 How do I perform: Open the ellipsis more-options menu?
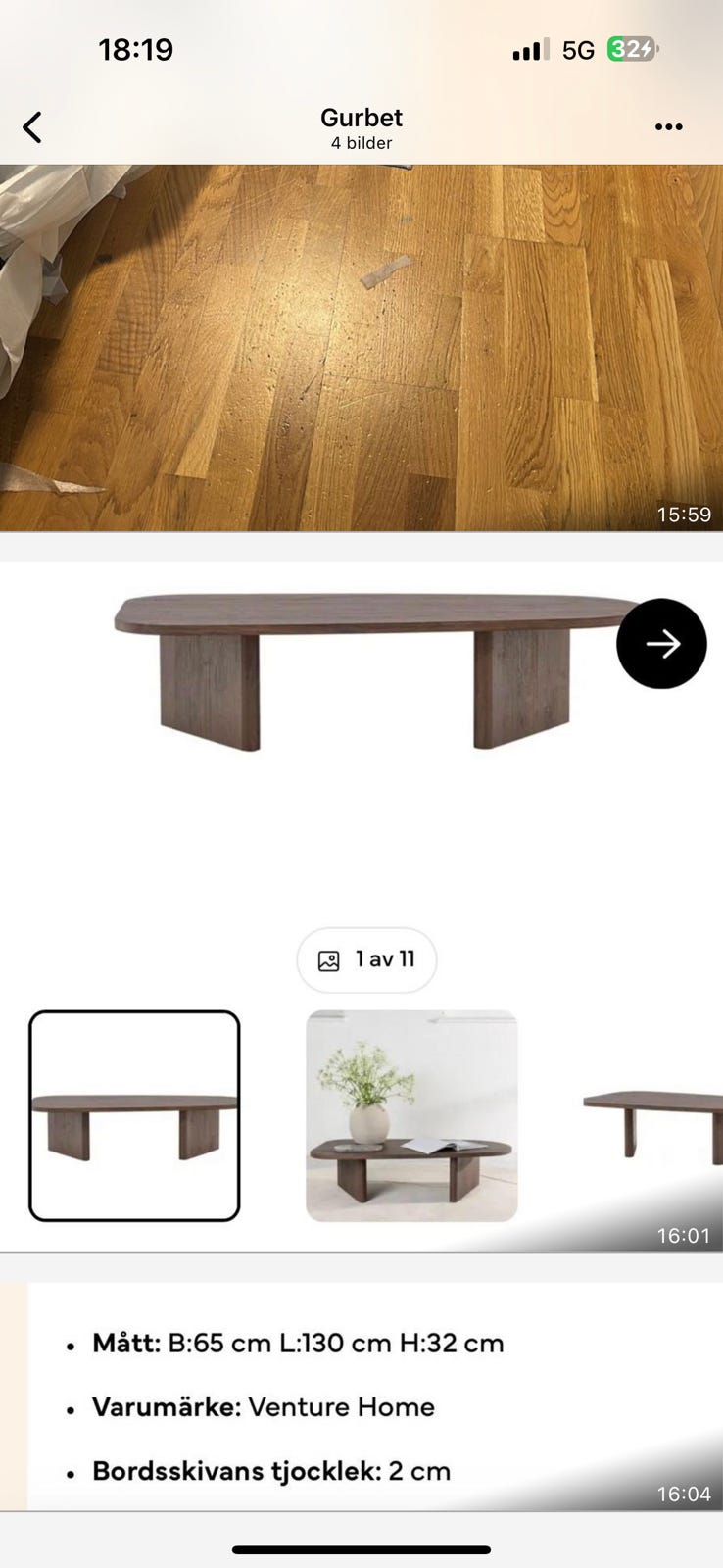pyautogui.click(x=669, y=126)
